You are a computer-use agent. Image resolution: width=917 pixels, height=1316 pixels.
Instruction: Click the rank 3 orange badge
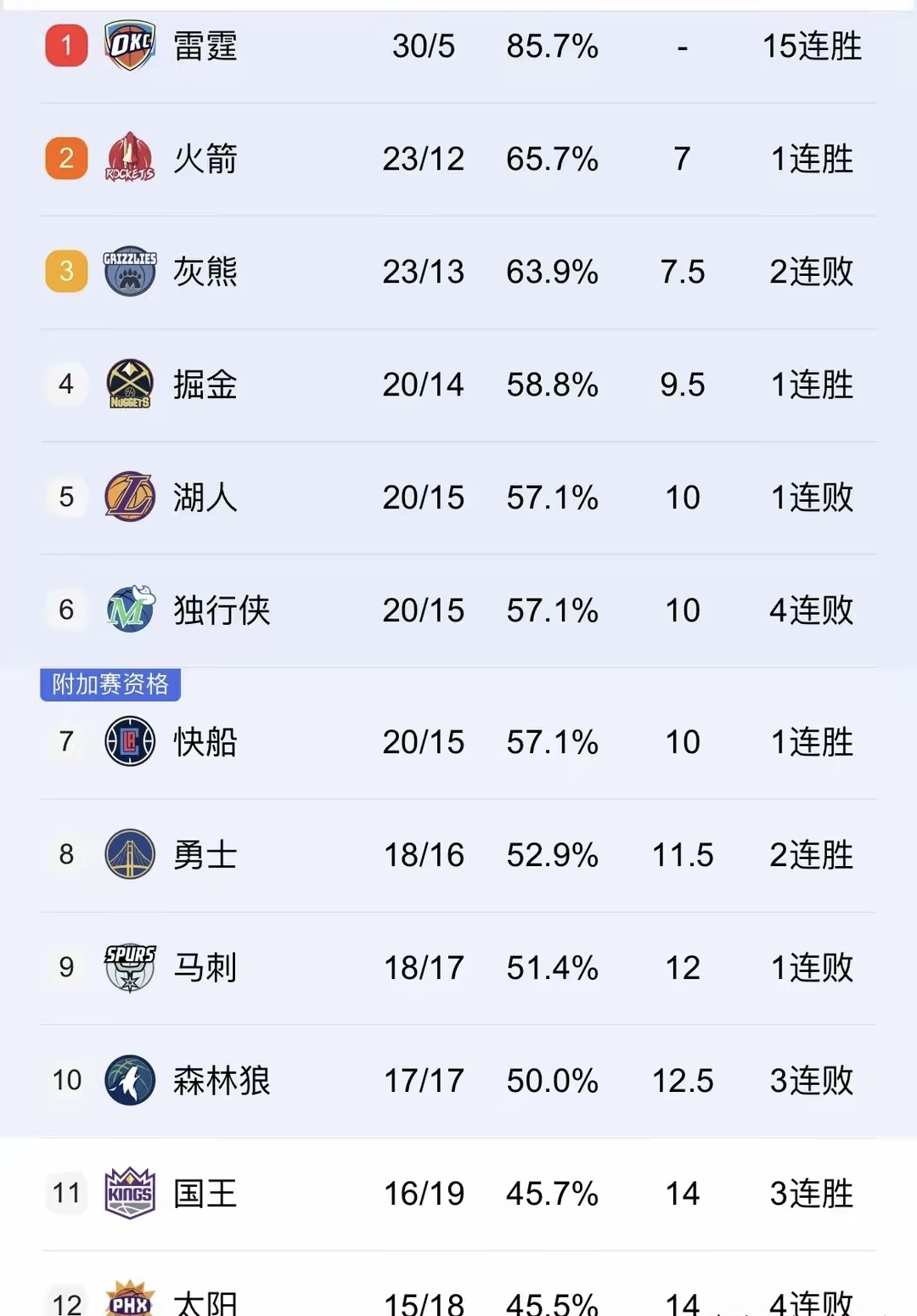66,272
